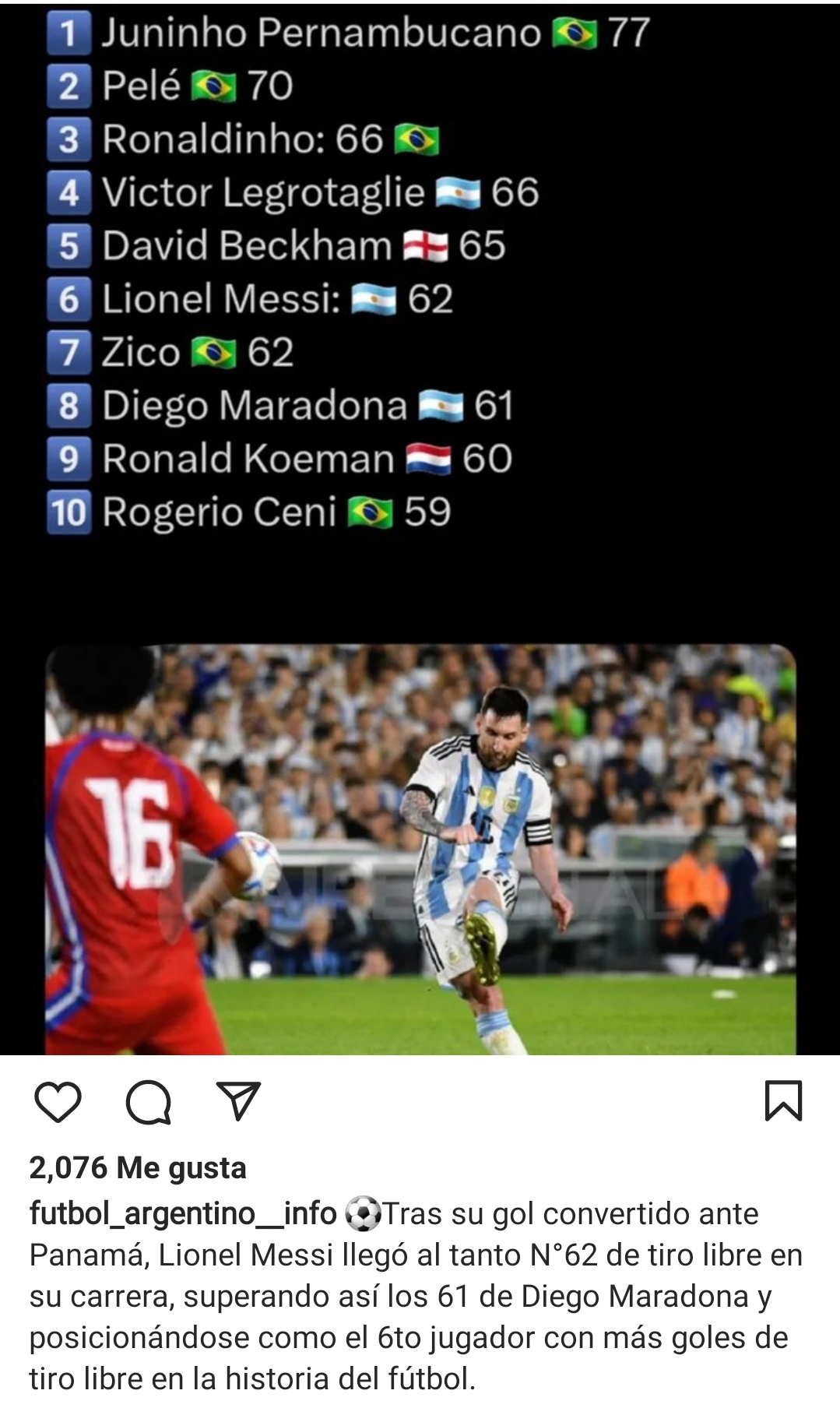View who liked: 2,076 Me gusta
Viewport: 840px width, 1415px height.
coord(138,1167)
